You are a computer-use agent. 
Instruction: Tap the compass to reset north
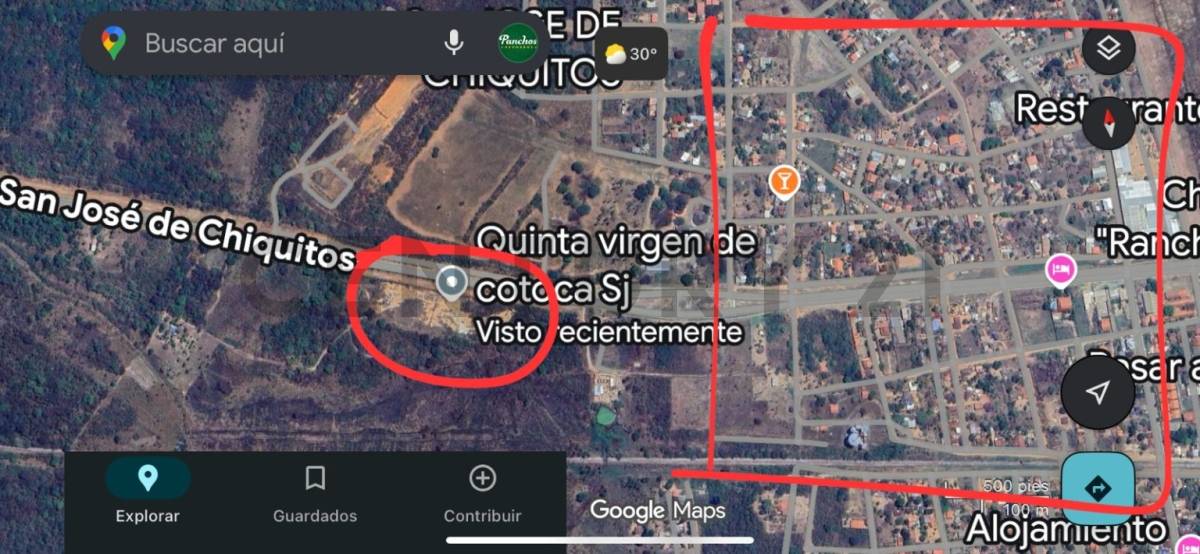pos(1108,123)
